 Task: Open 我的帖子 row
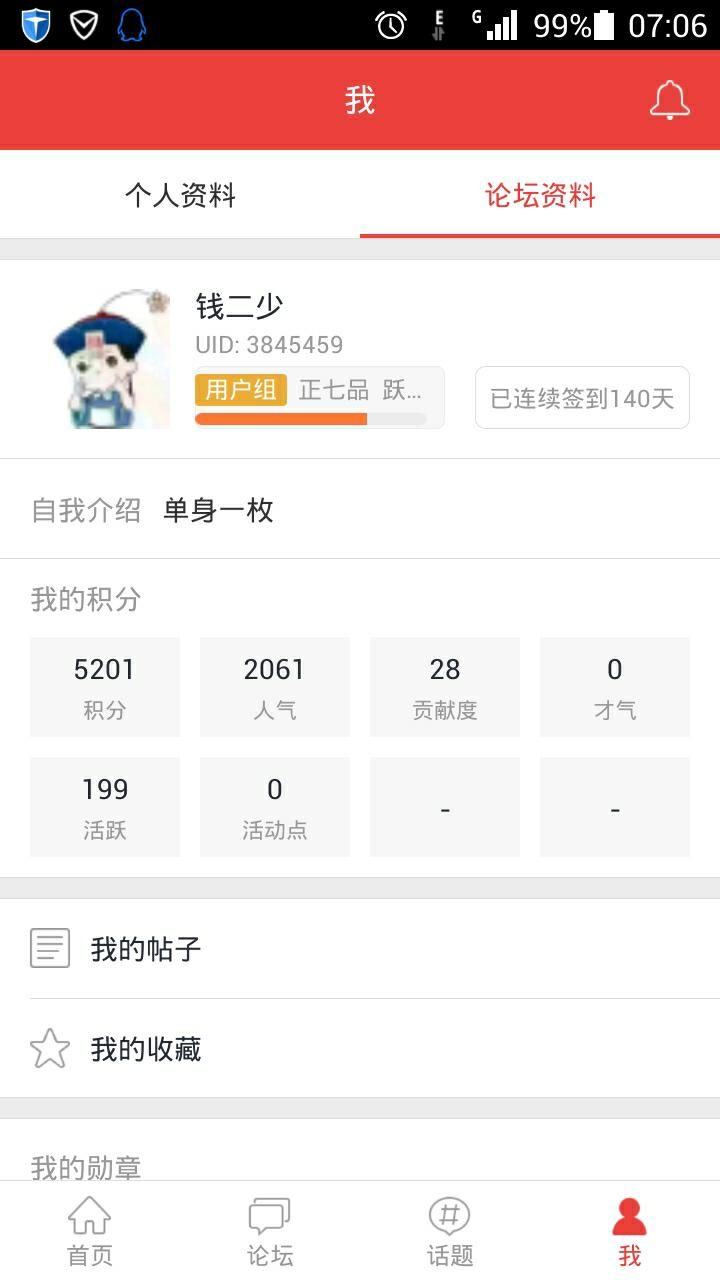click(x=360, y=948)
